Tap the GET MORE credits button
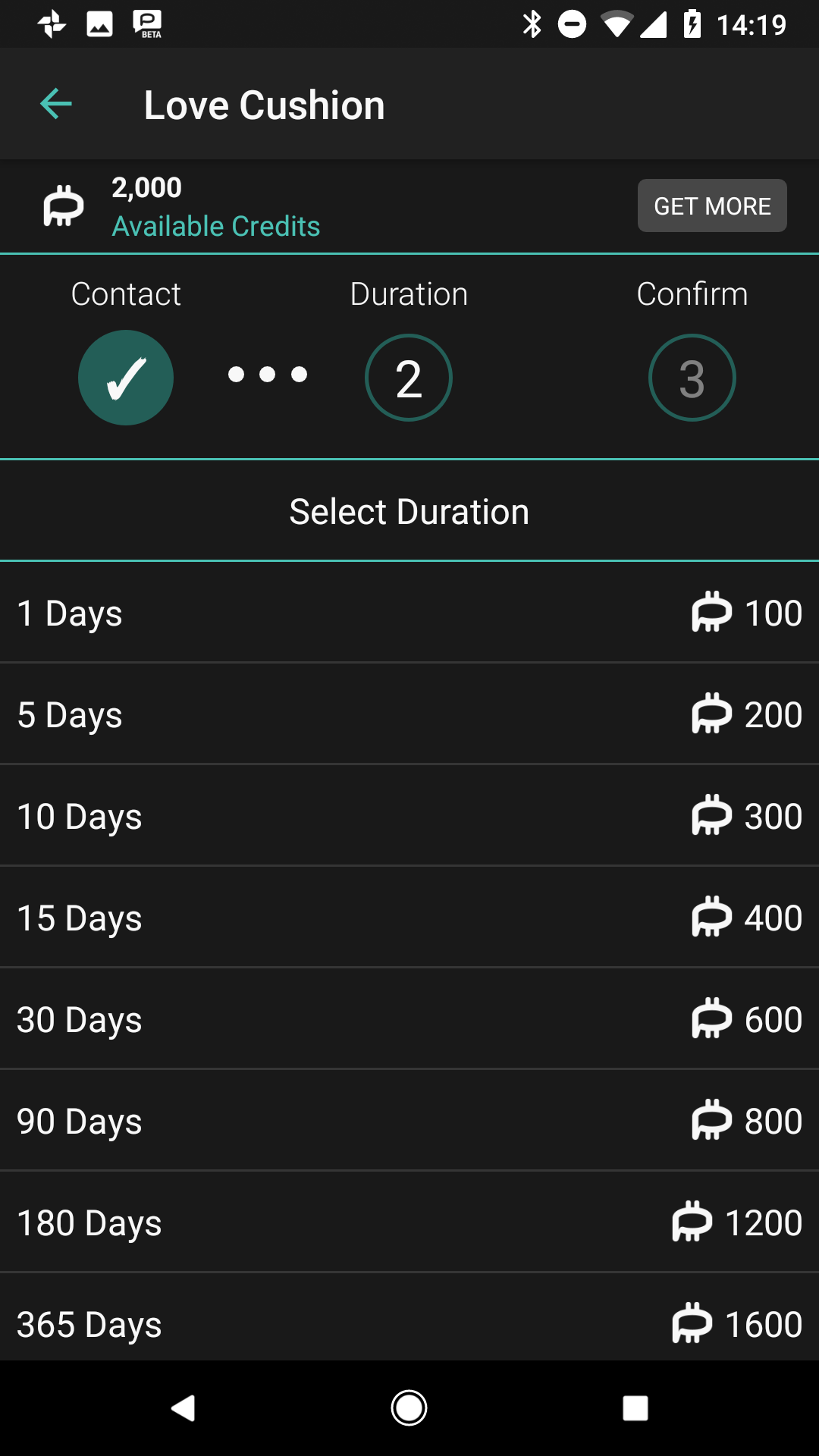The width and height of the screenshot is (819, 1456). [x=711, y=206]
